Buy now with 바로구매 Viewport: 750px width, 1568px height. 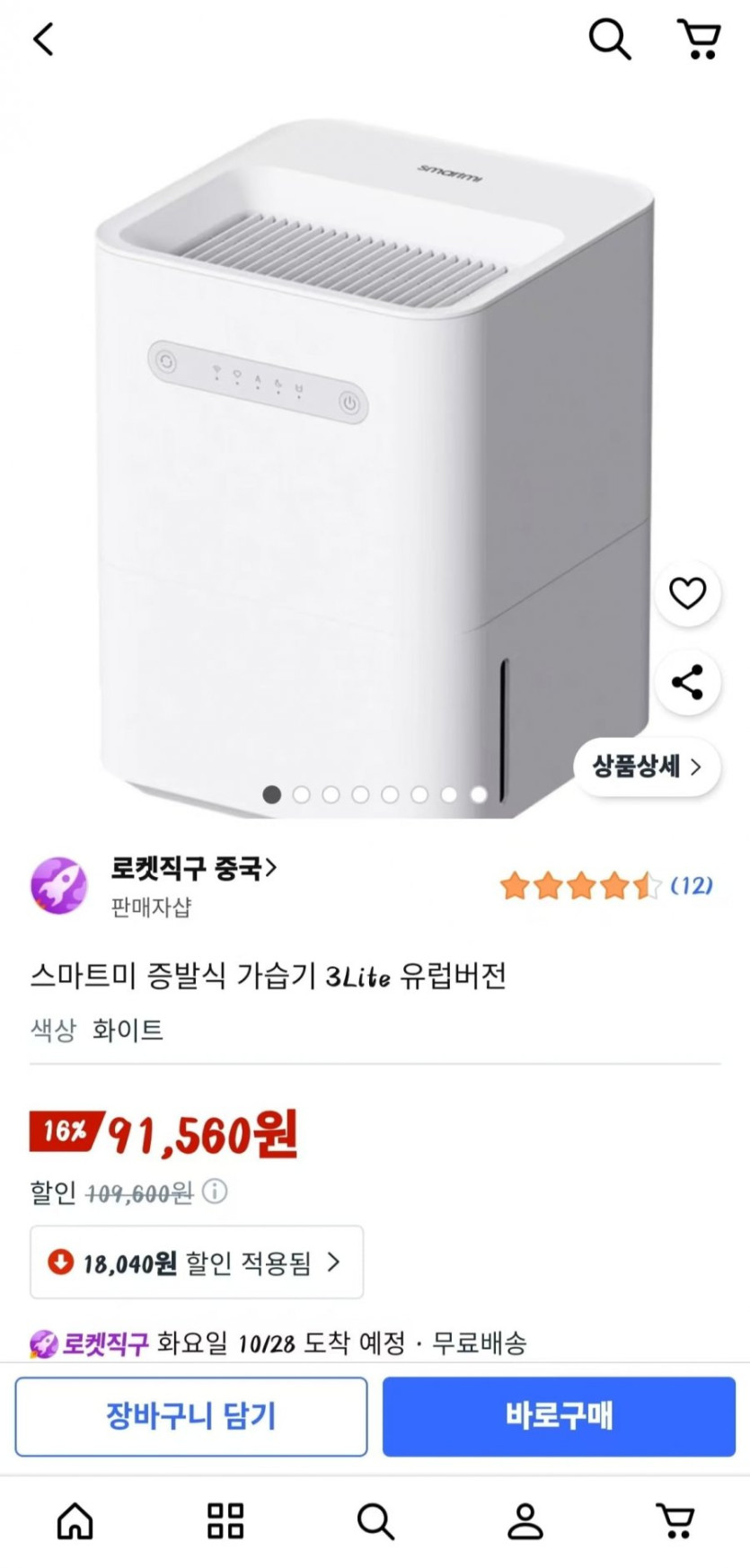pos(559,1417)
